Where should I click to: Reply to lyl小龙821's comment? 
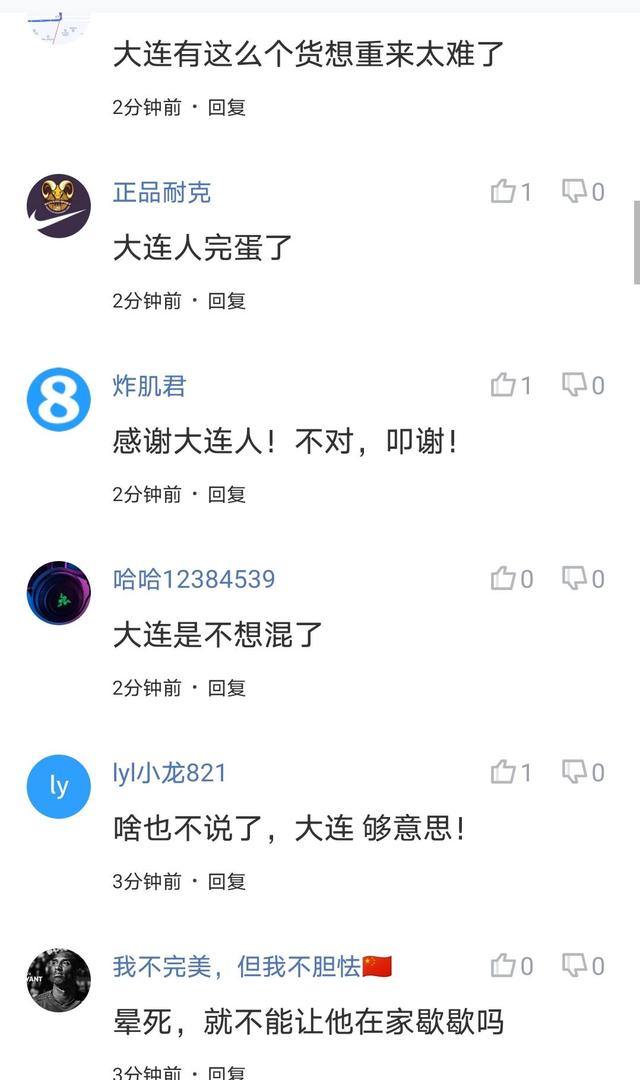227,882
